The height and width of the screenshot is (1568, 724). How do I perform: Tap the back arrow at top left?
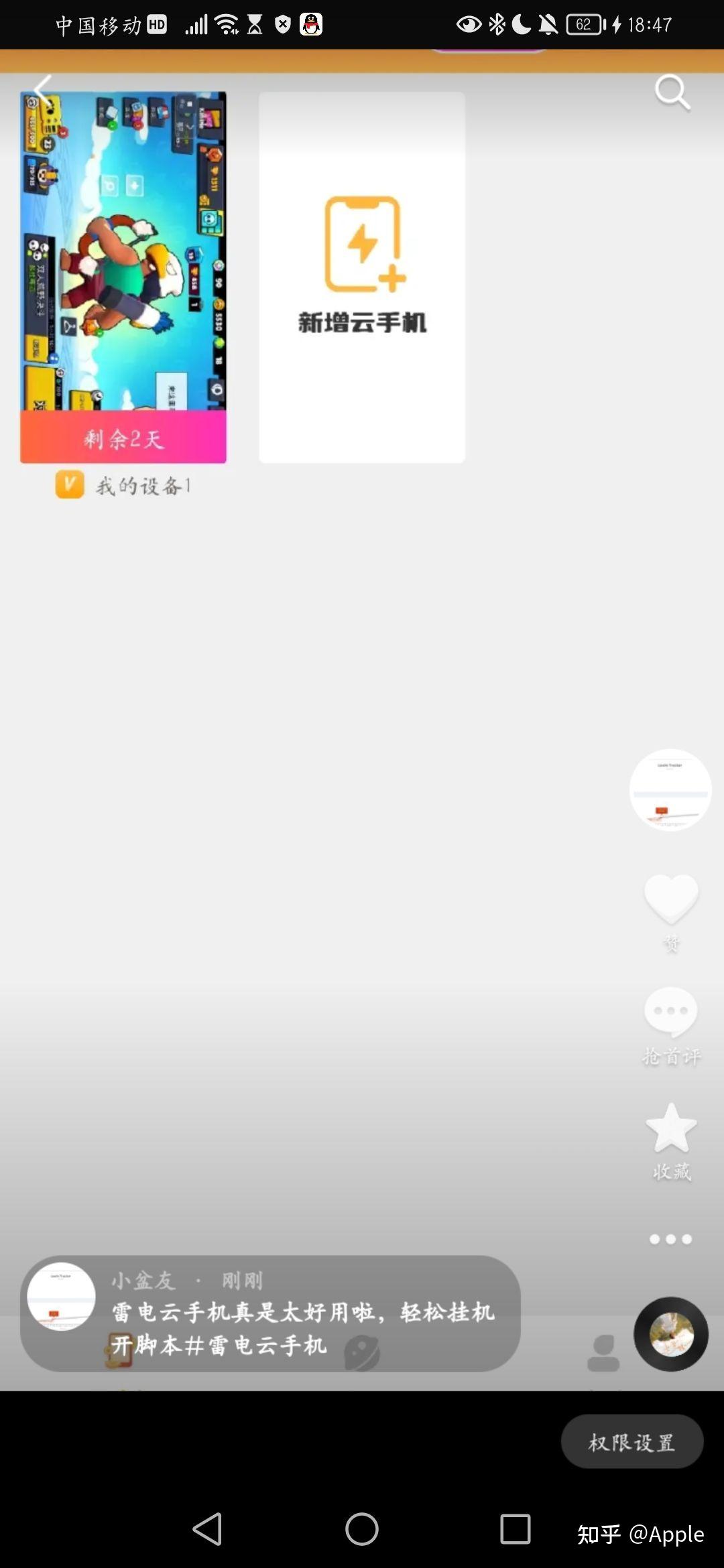(44, 89)
